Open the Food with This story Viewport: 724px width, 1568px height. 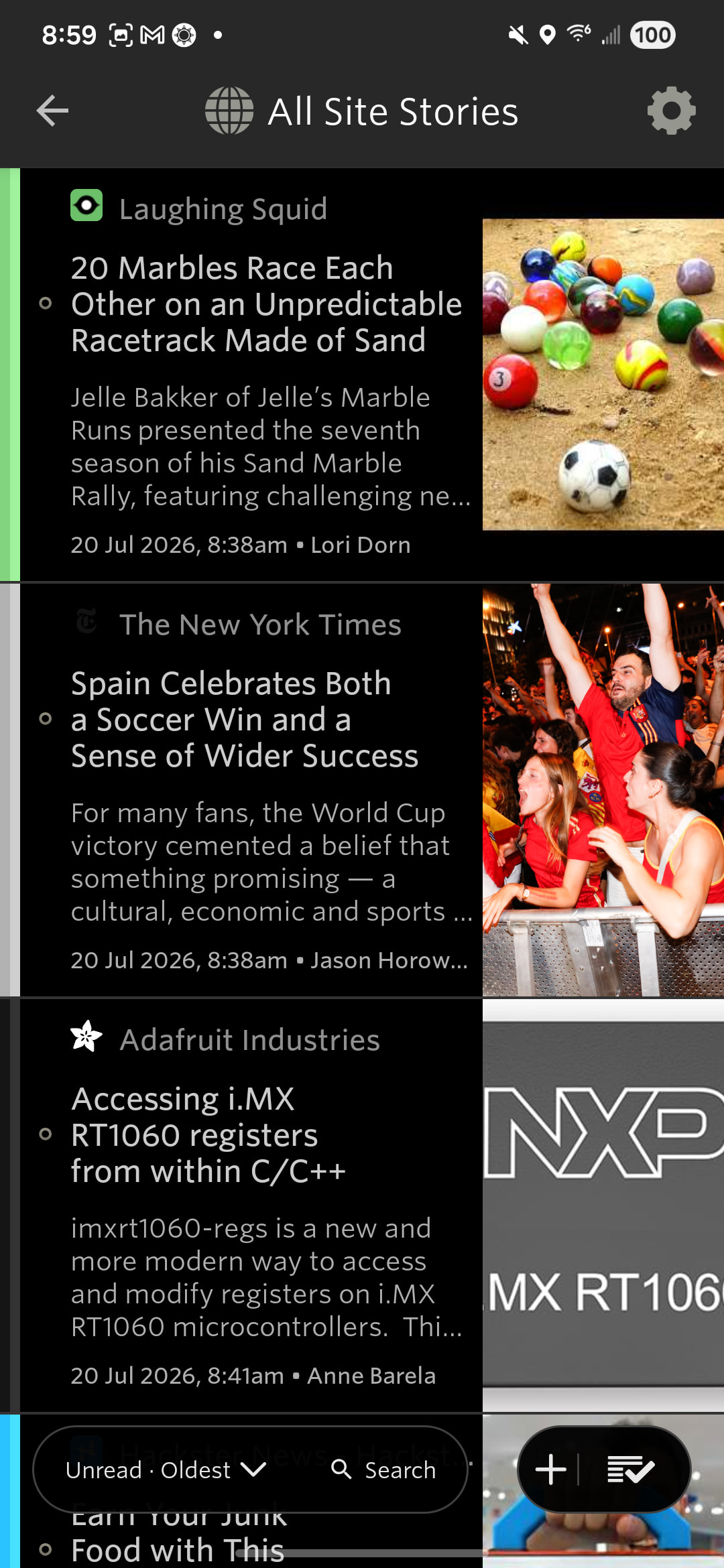[178, 1551]
